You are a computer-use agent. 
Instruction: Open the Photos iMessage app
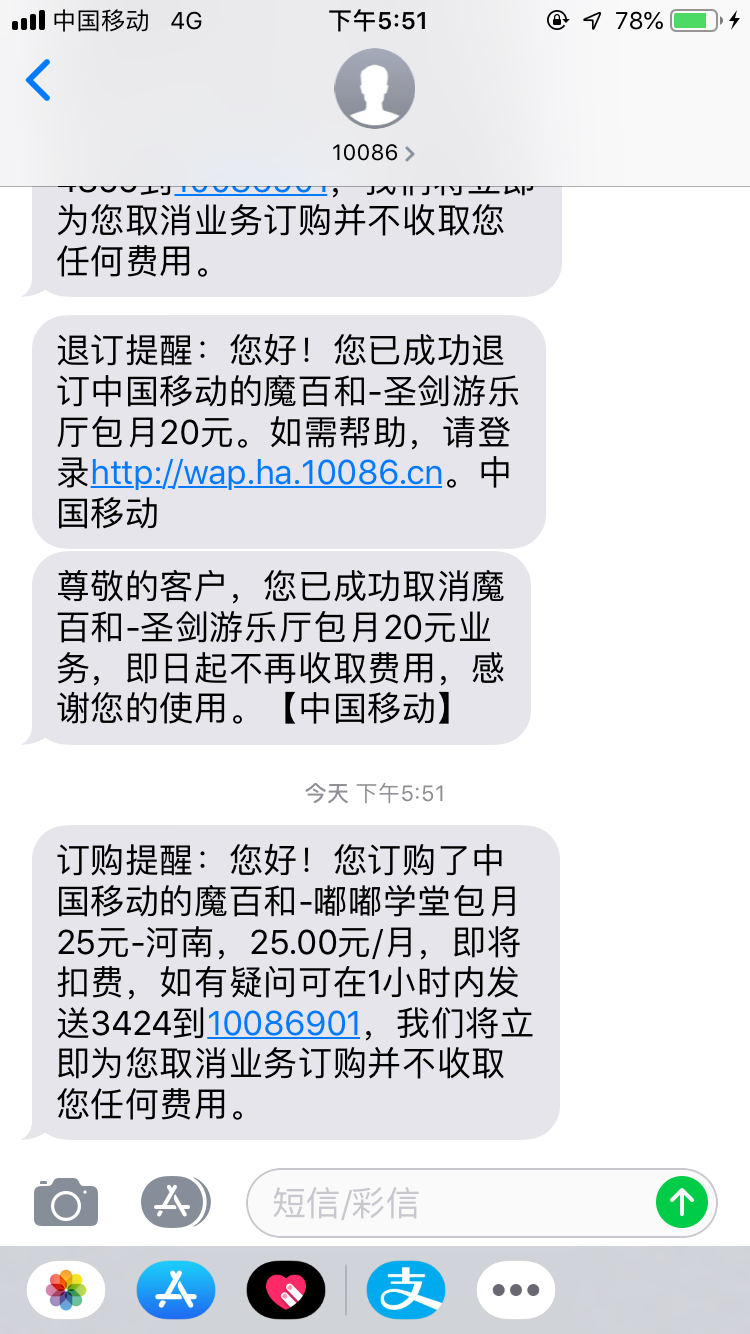pos(66,1290)
